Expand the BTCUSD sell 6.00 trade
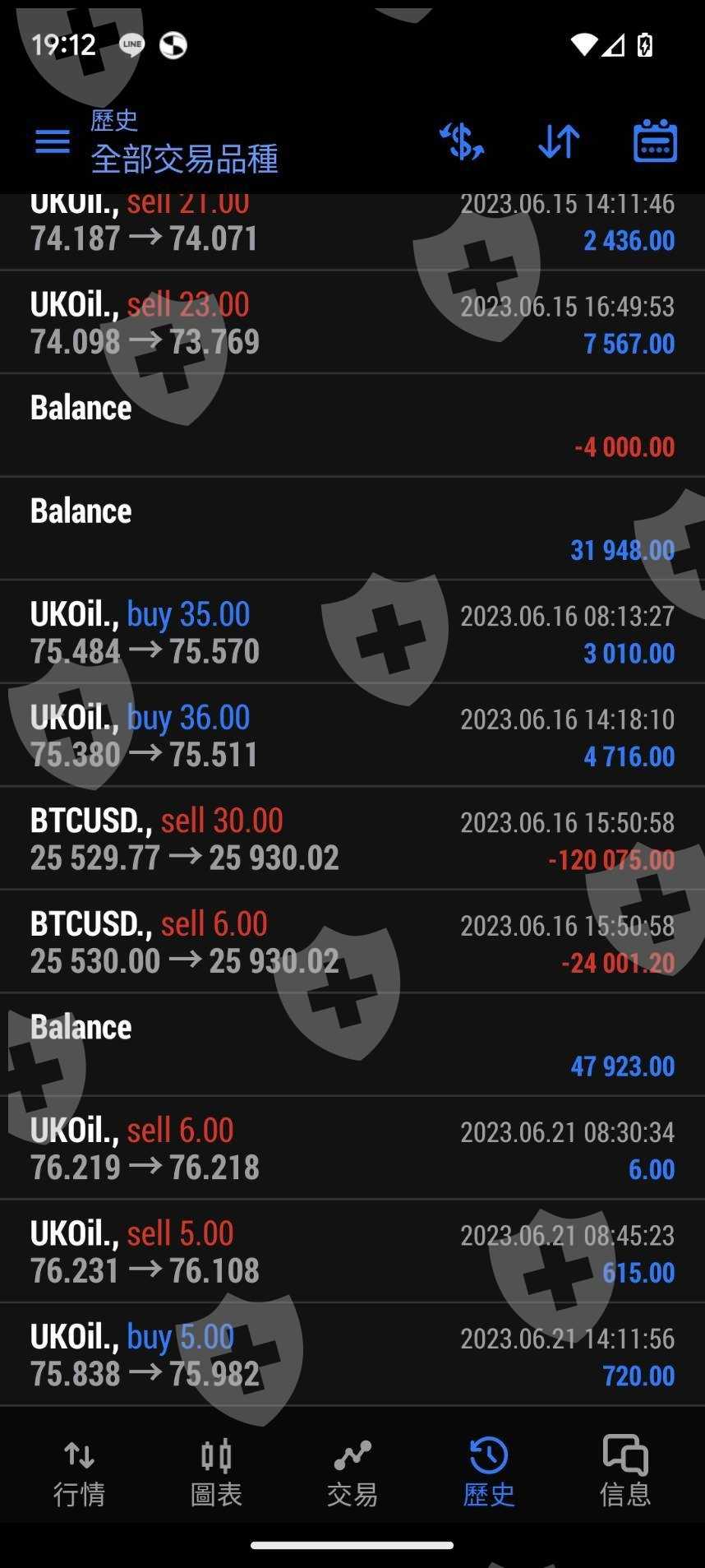 point(352,942)
